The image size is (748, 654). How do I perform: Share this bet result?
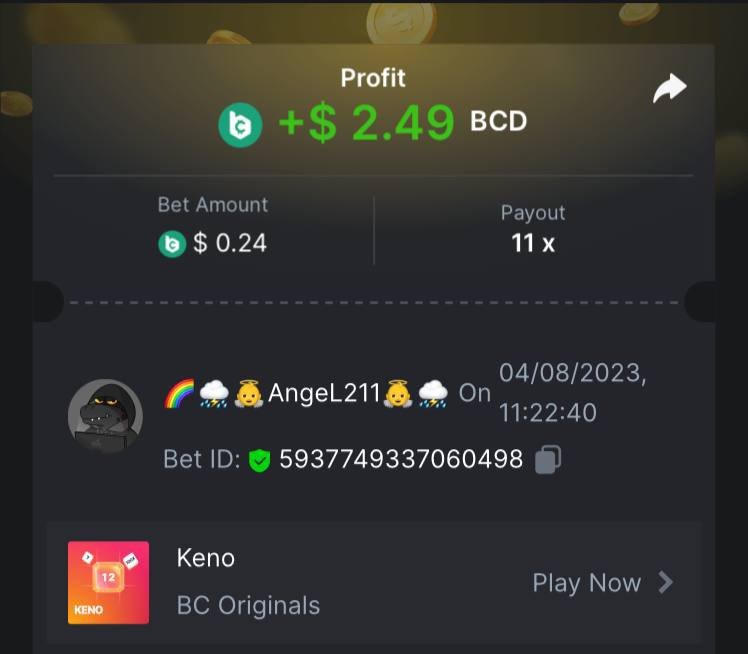tap(669, 89)
